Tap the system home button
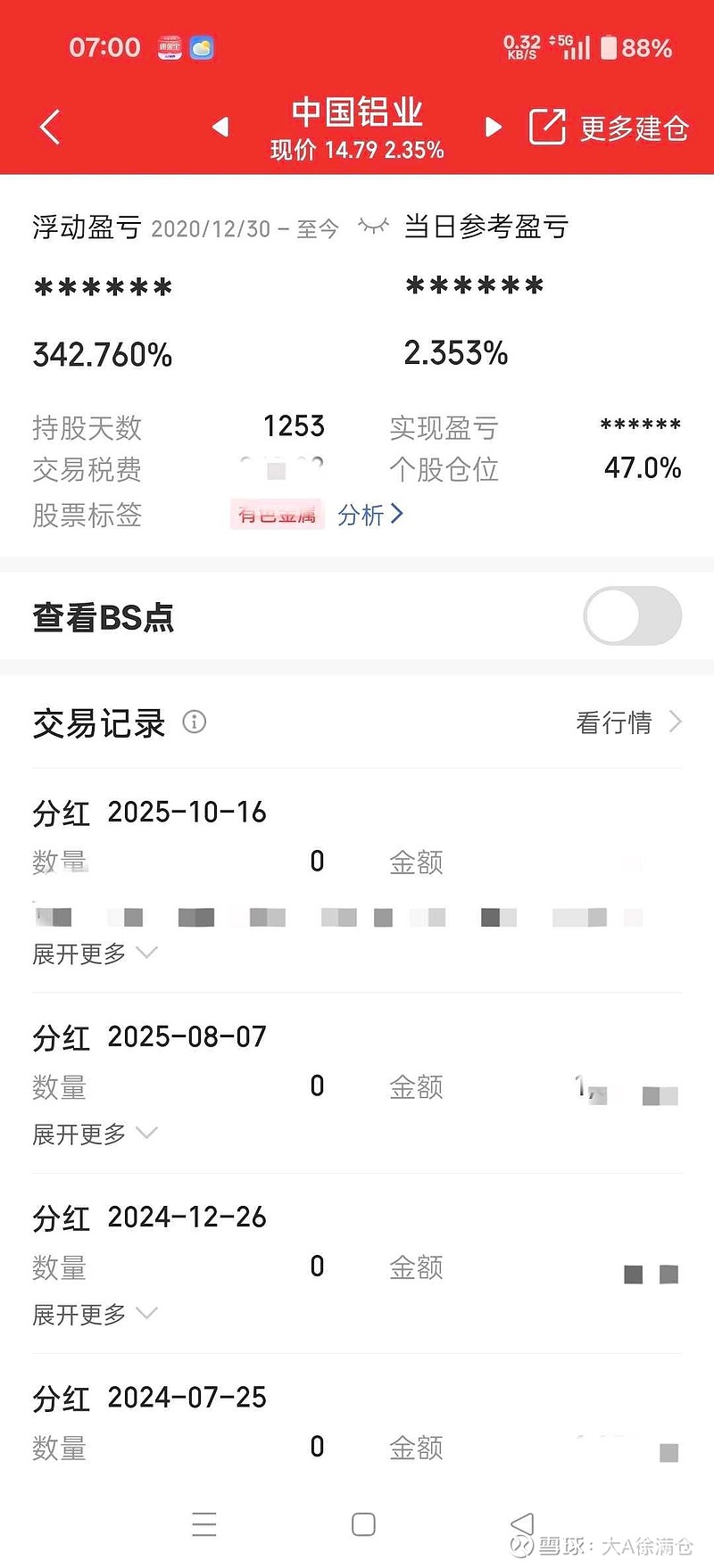 point(363,1524)
